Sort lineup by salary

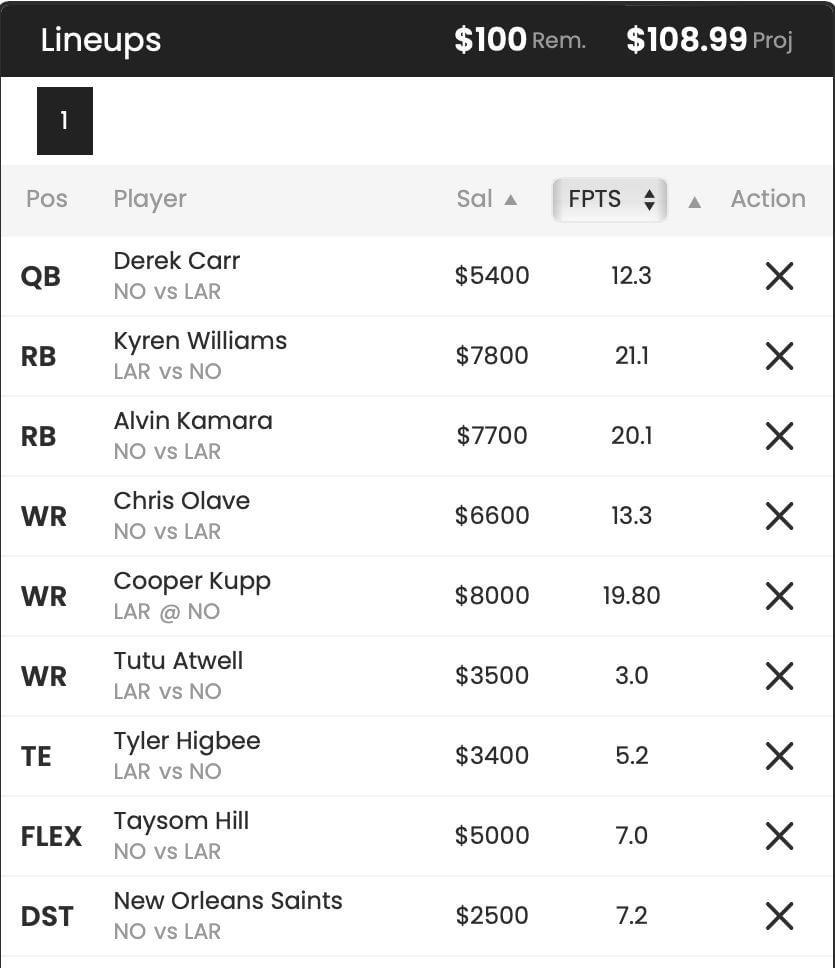[x=486, y=199]
